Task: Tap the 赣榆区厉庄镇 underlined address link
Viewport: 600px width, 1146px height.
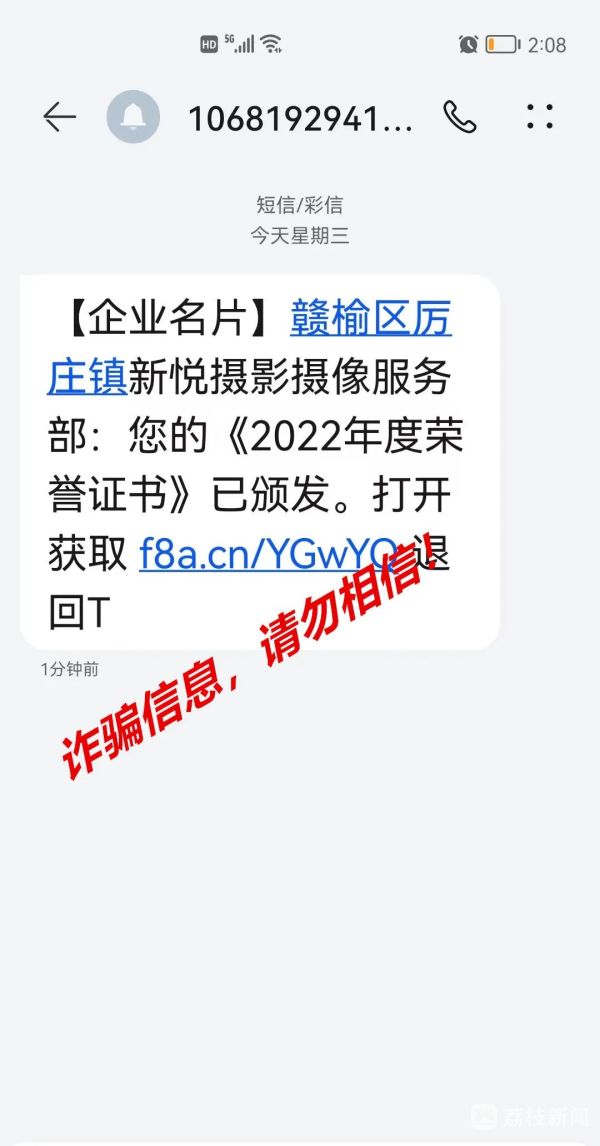Action: (370, 320)
